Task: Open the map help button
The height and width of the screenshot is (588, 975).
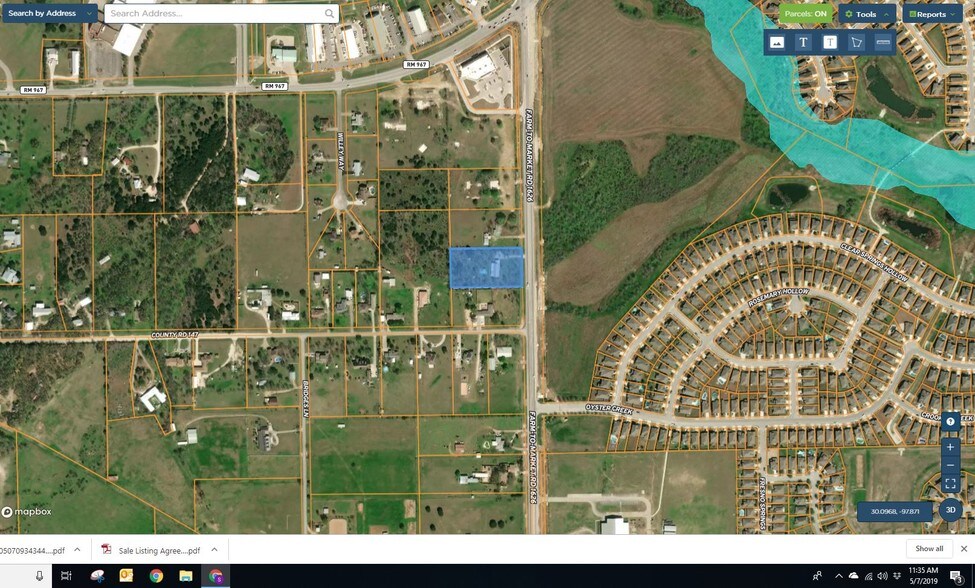Action: 950,421
